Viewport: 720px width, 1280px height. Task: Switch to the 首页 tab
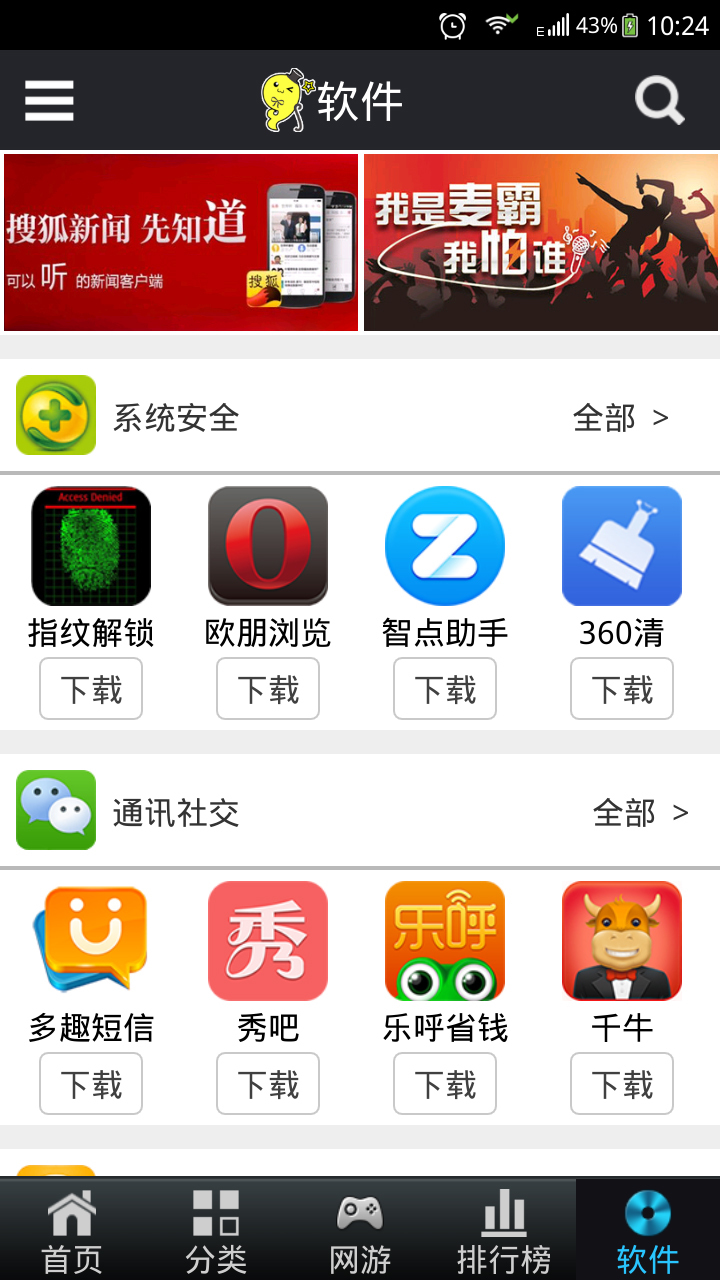pyautogui.click(x=72, y=1230)
